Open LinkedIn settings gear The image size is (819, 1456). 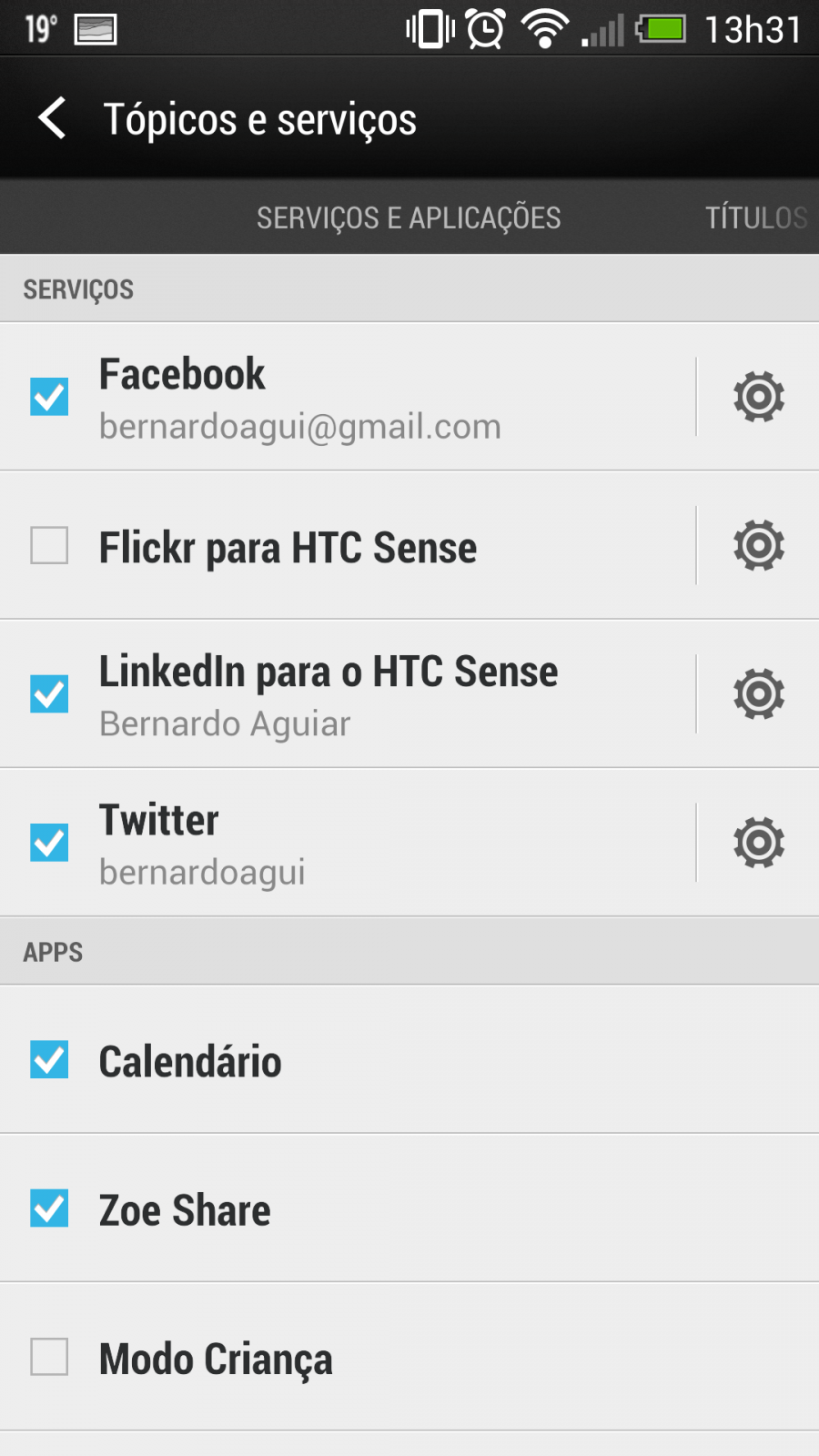759,693
